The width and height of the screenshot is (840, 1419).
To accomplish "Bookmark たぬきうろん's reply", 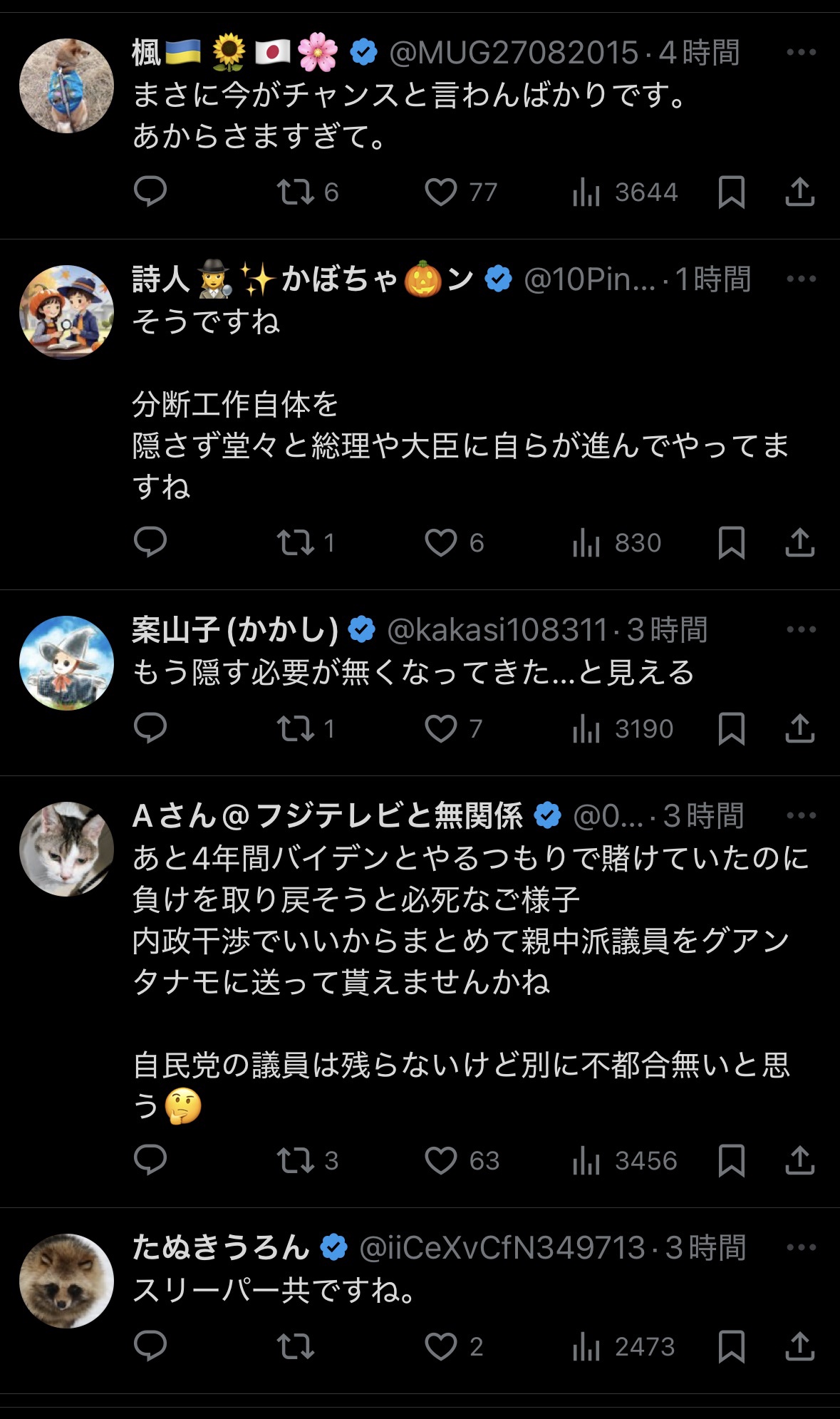I will (732, 1346).
